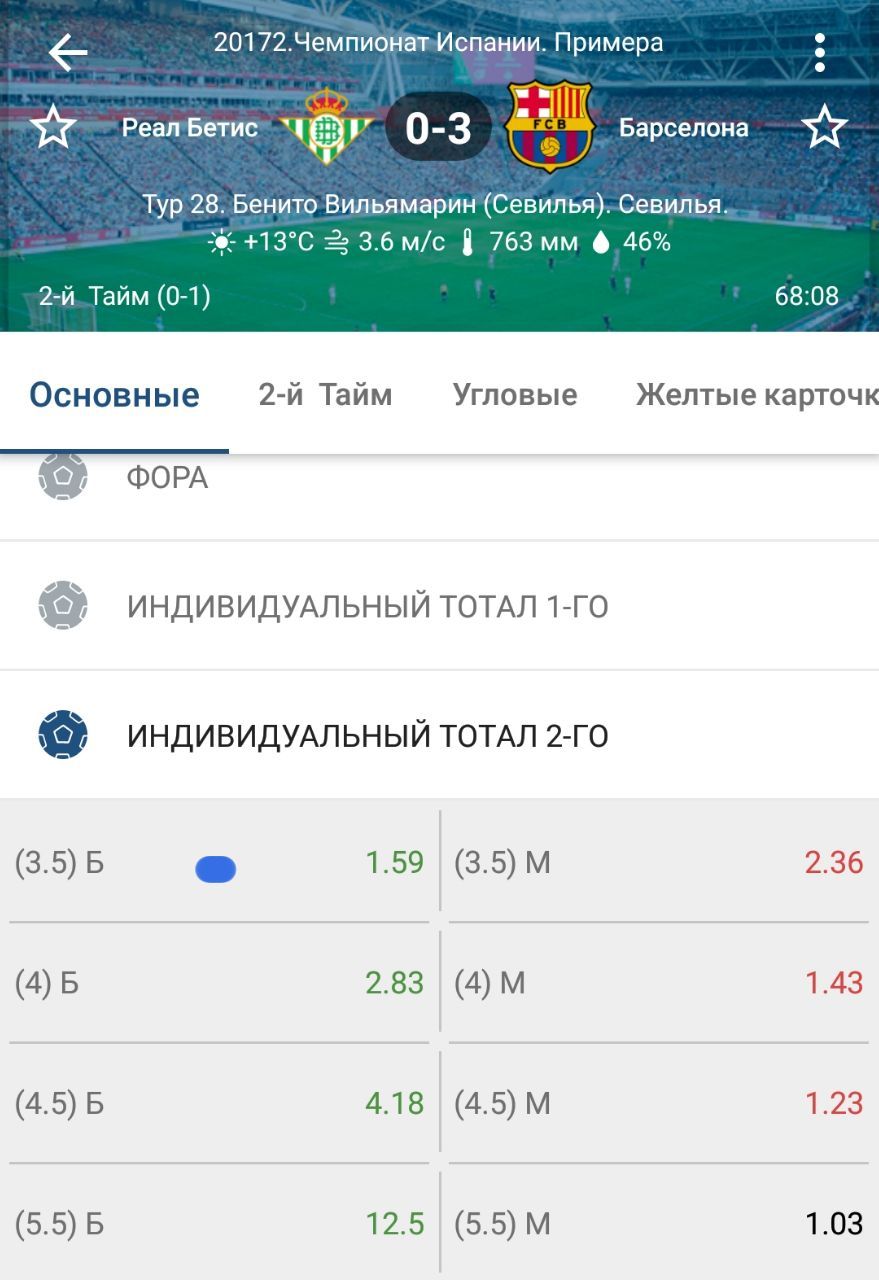Pick the (4) Б odds 2.83
Image resolution: width=879 pixels, height=1280 pixels.
219,983
